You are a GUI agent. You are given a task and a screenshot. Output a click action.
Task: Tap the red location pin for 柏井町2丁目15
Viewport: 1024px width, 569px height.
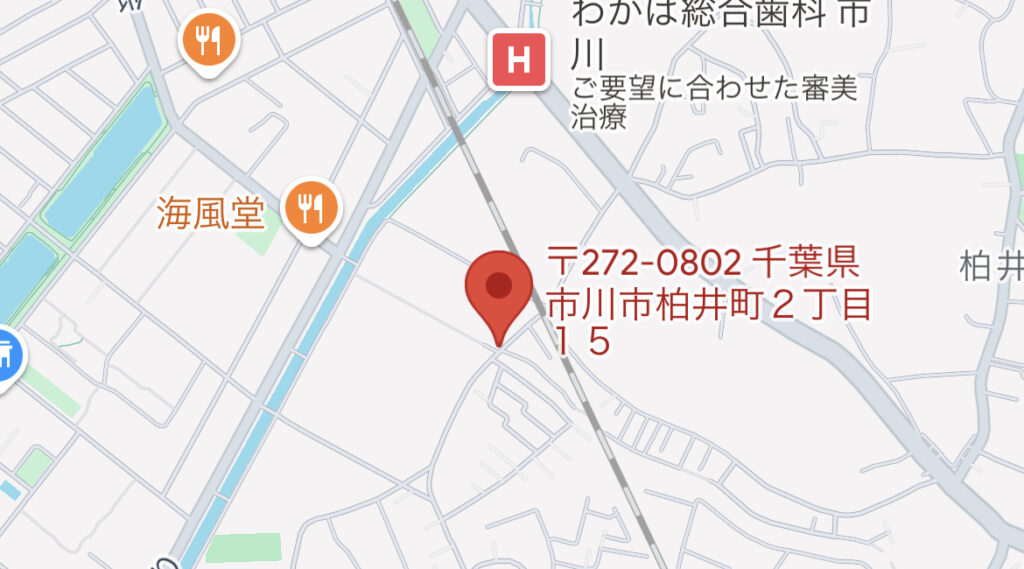tap(498, 288)
